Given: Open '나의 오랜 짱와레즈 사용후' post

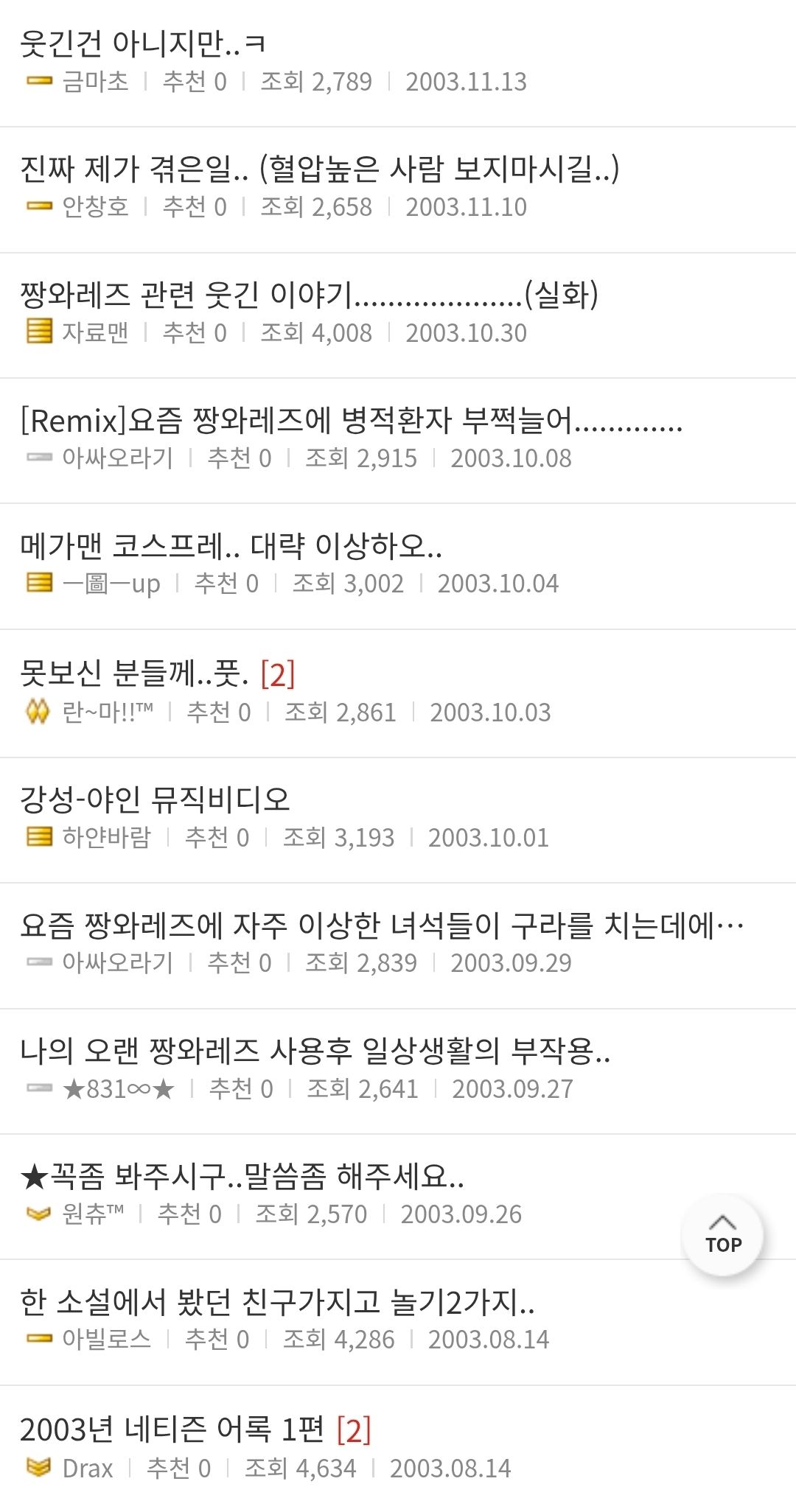Looking at the screenshot, I should tap(315, 1051).
